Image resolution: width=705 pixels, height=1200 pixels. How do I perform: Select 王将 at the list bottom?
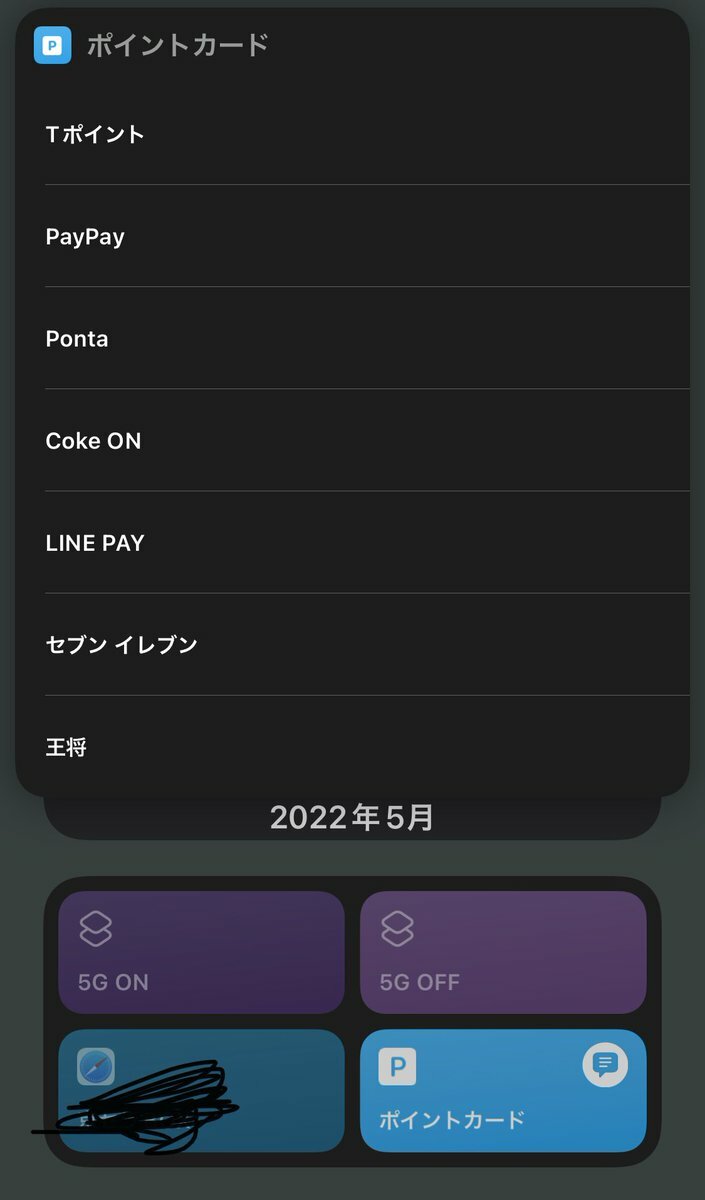click(352, 746)
